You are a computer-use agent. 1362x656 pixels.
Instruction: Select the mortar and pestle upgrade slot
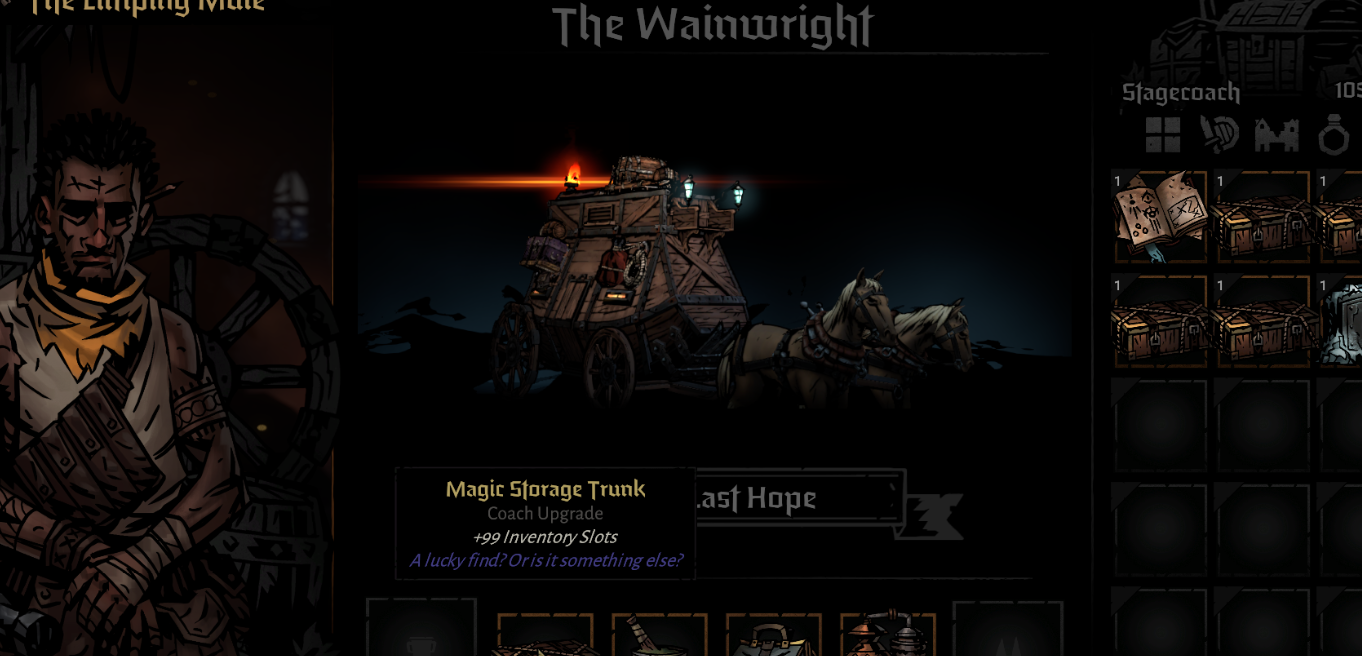coord(659,636)
